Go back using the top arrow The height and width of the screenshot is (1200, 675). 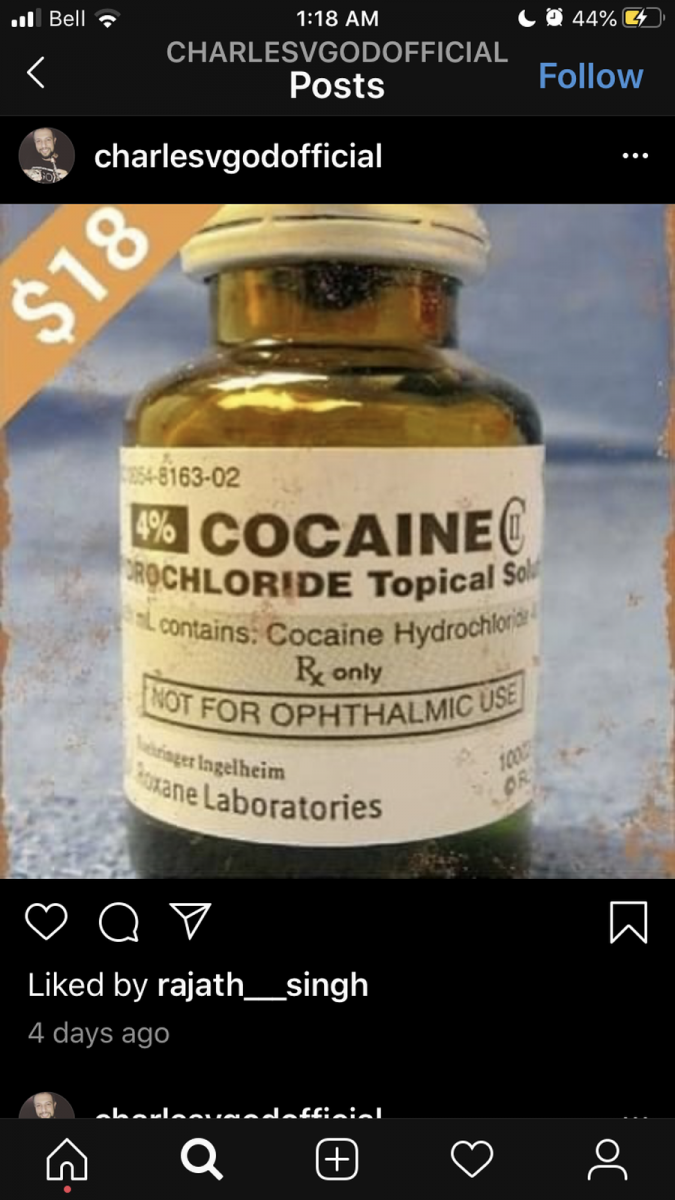pyautogui.click(x=36, y=72)
